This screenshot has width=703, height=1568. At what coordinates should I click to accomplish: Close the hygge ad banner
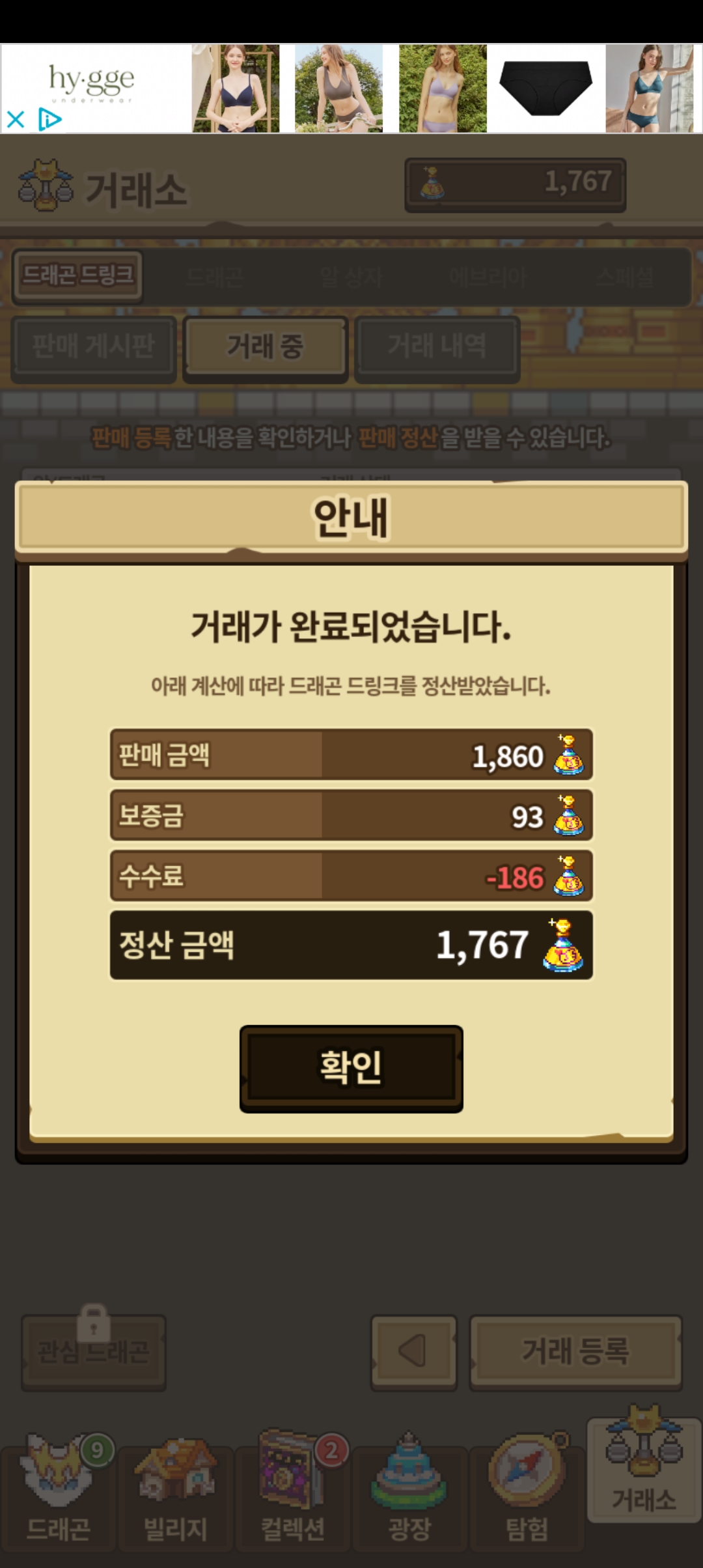pyautogui.click(x=16, y=119)
